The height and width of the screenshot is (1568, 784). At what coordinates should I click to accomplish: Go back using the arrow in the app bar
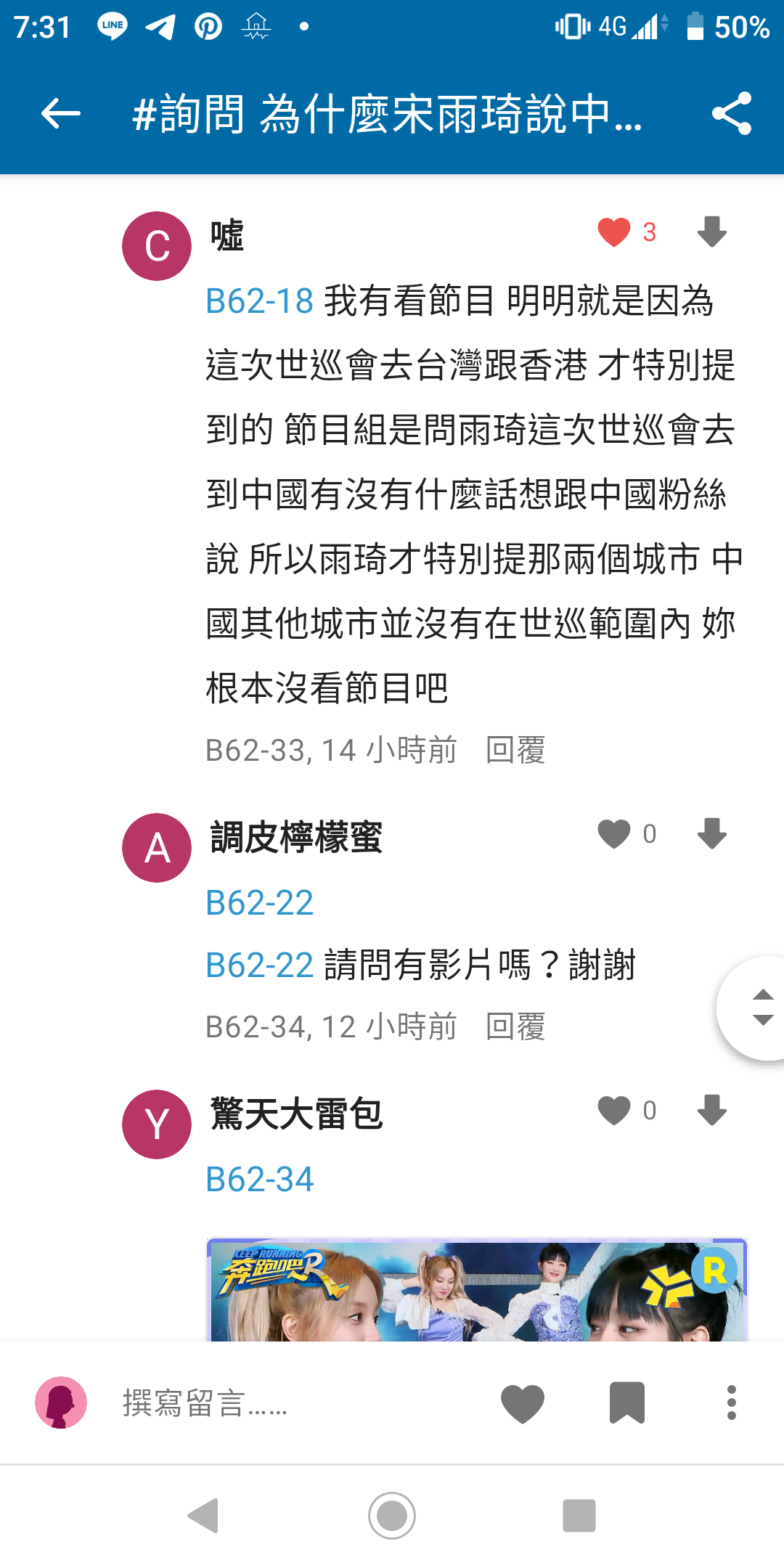61,114
